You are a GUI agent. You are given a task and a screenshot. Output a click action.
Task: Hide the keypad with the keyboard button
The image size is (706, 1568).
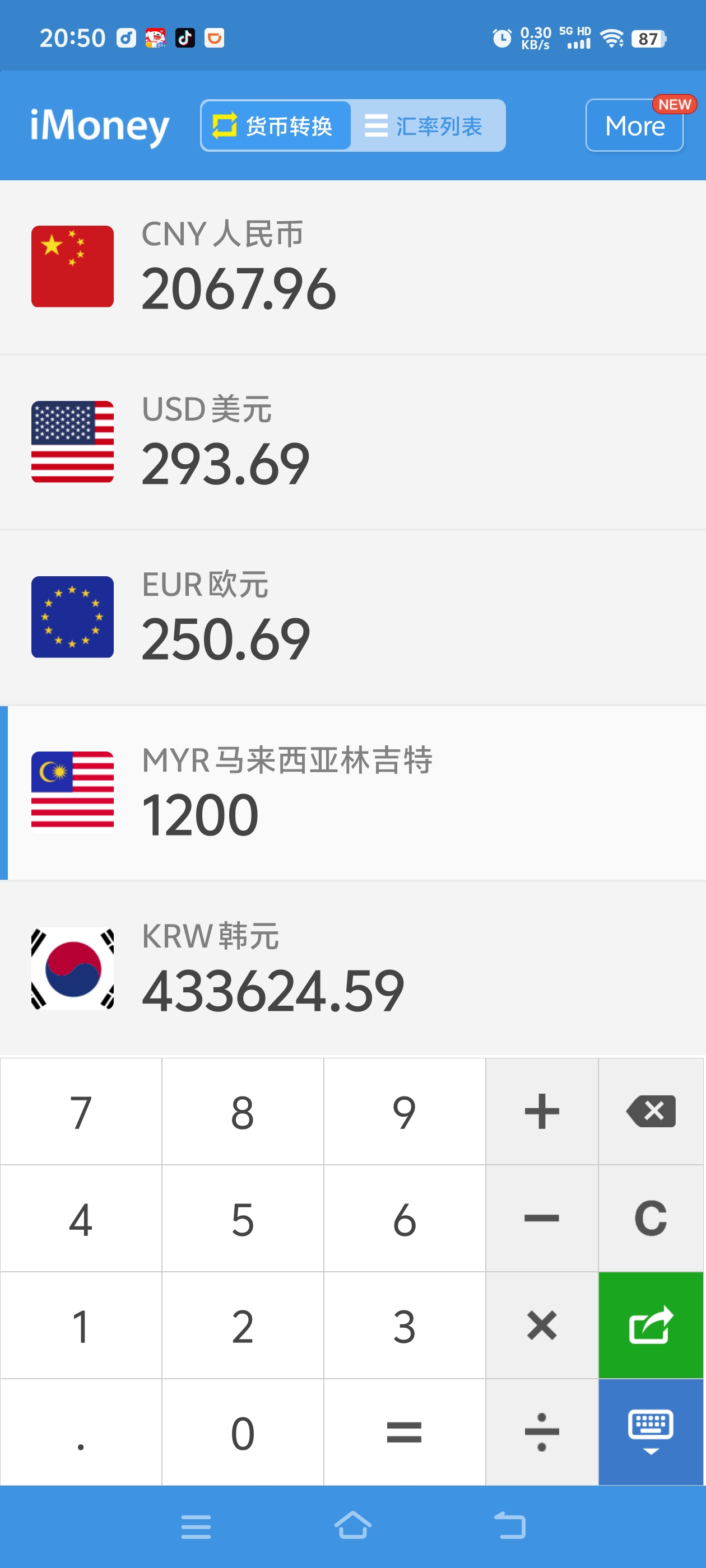[650, 1432]
